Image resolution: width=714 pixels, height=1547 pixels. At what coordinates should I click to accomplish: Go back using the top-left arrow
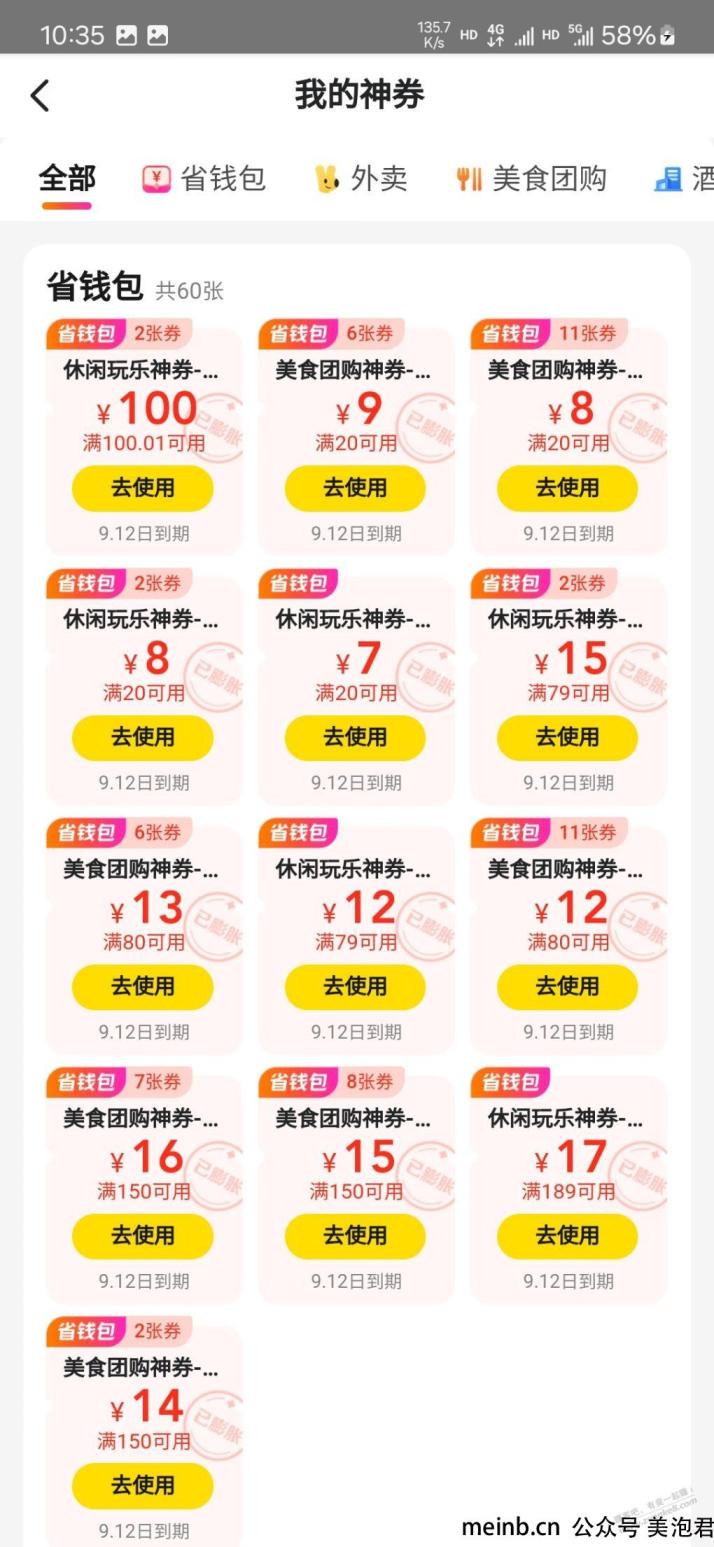click(40, 96)
